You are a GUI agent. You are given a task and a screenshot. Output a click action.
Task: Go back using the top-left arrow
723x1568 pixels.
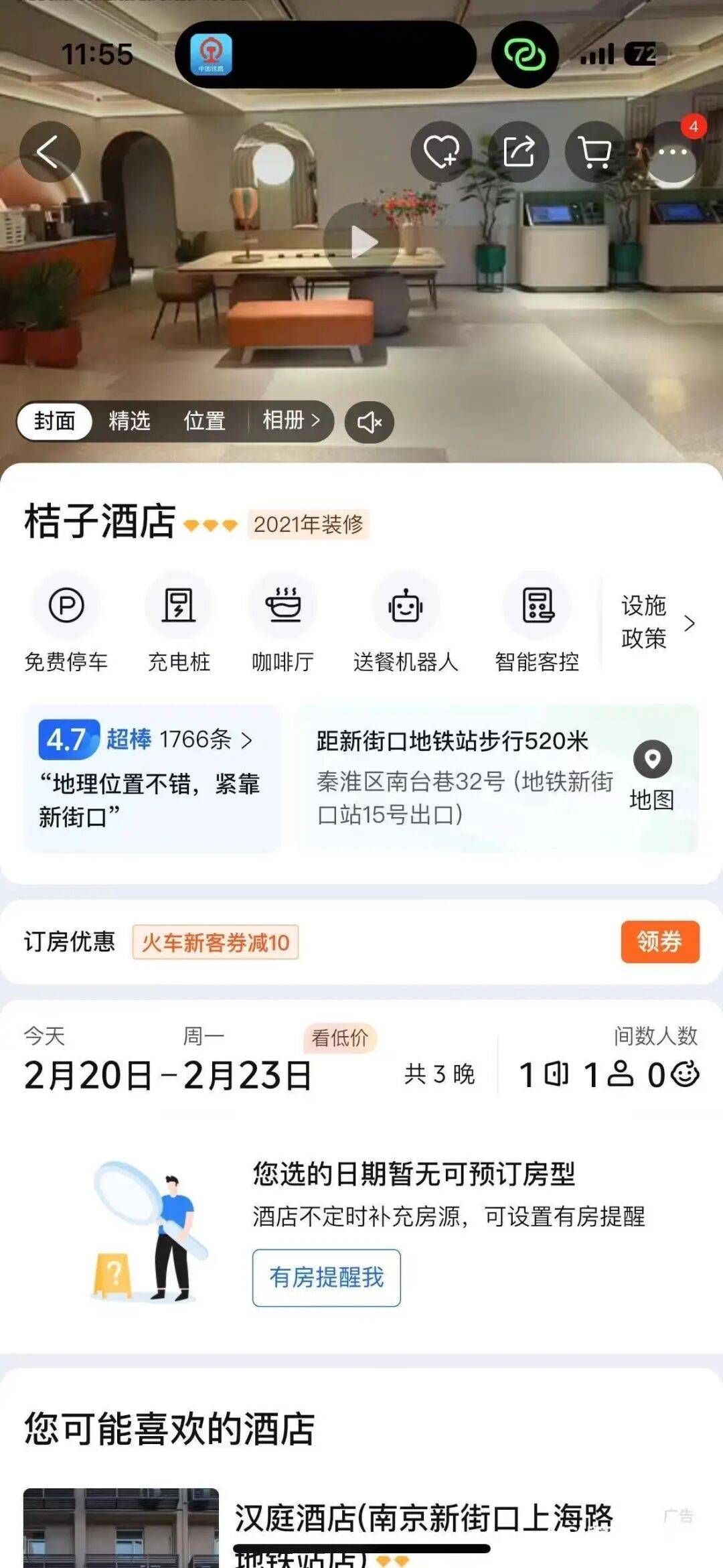50,151
